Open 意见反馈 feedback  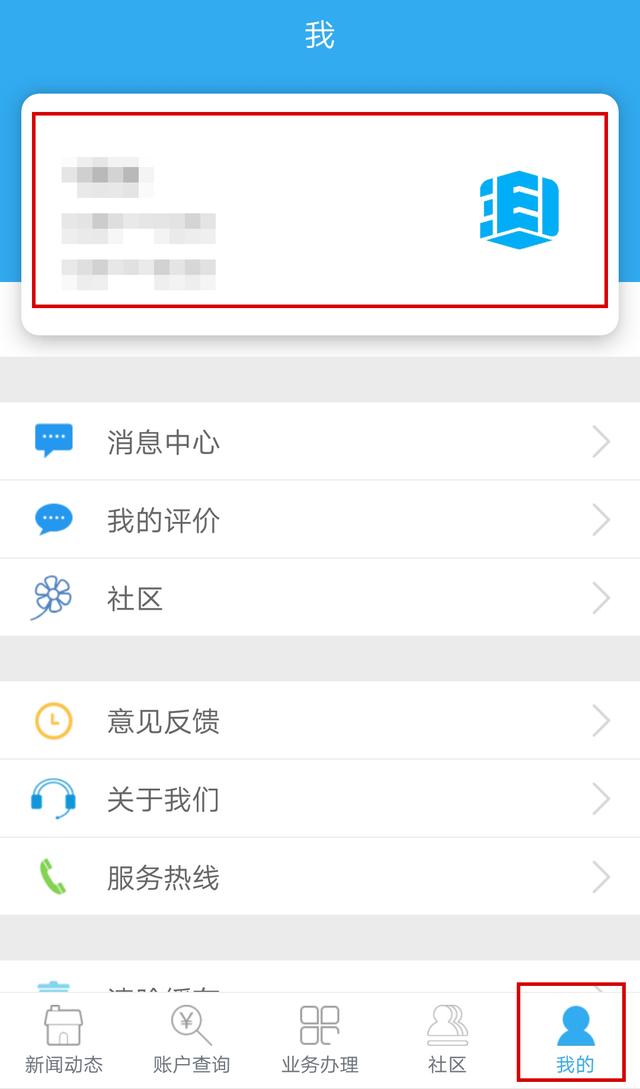(x=320, y=721)
